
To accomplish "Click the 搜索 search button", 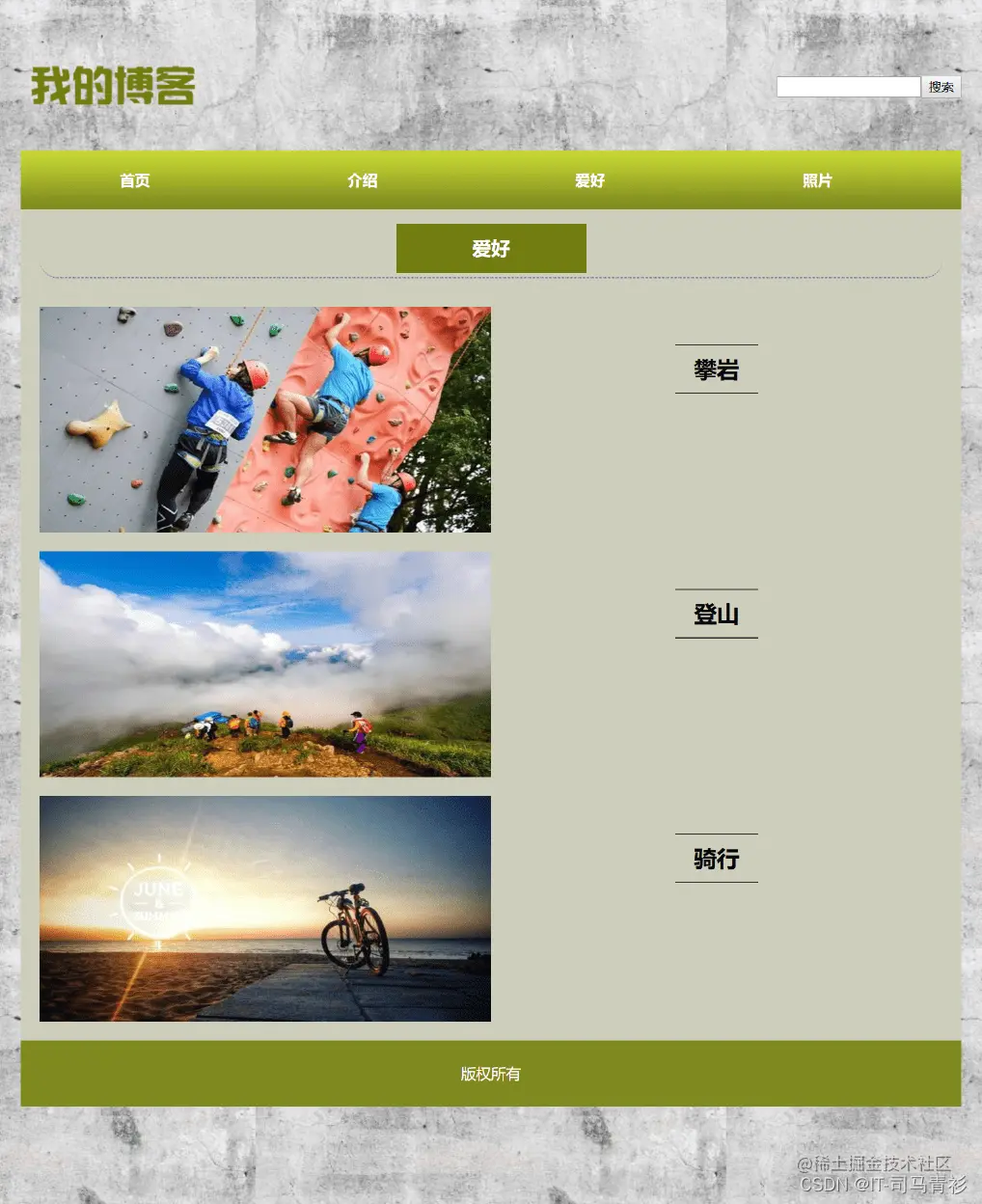I will (x=941, y=87).
